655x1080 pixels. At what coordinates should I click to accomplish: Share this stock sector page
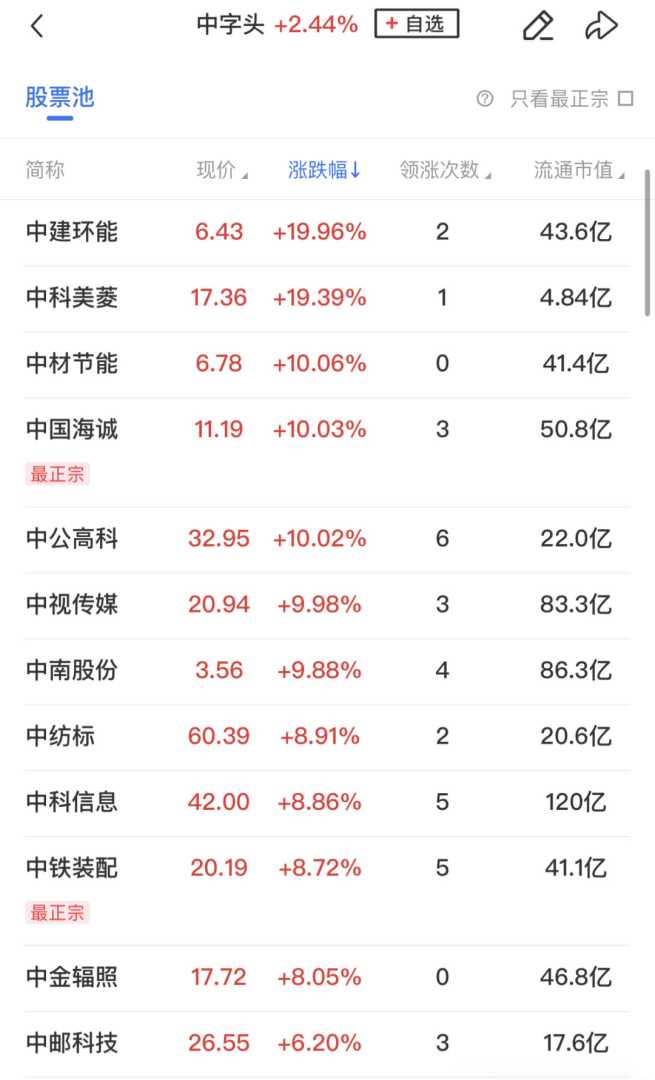(601, 26)
